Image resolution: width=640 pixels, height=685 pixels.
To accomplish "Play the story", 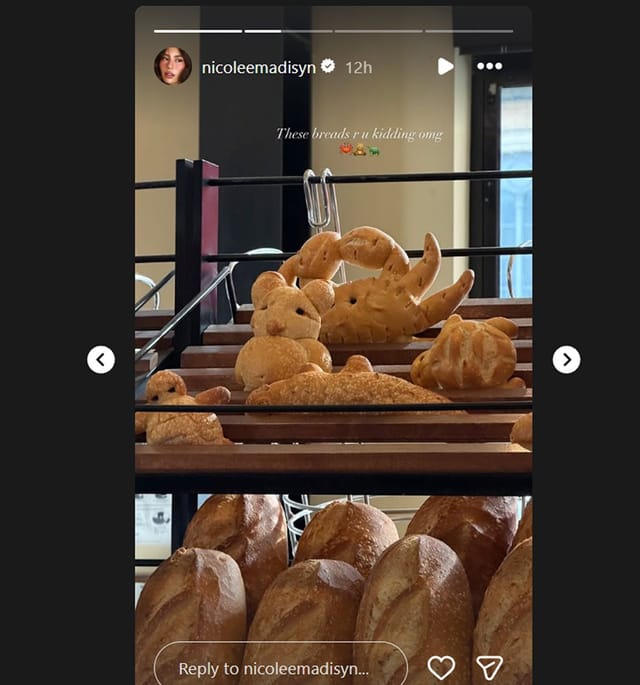I will coord(445,66).
